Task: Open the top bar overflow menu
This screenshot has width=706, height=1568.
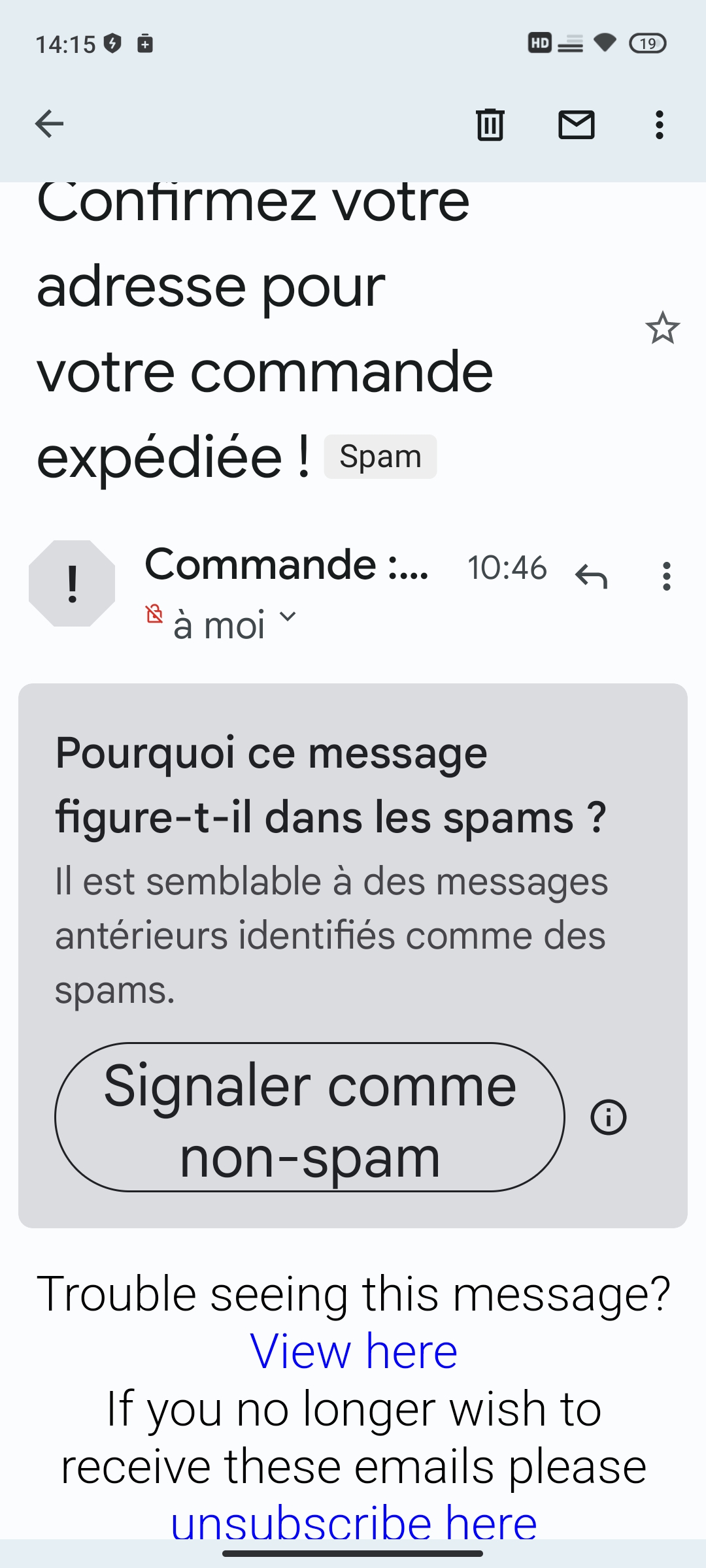Action: (x=659, y=124)
